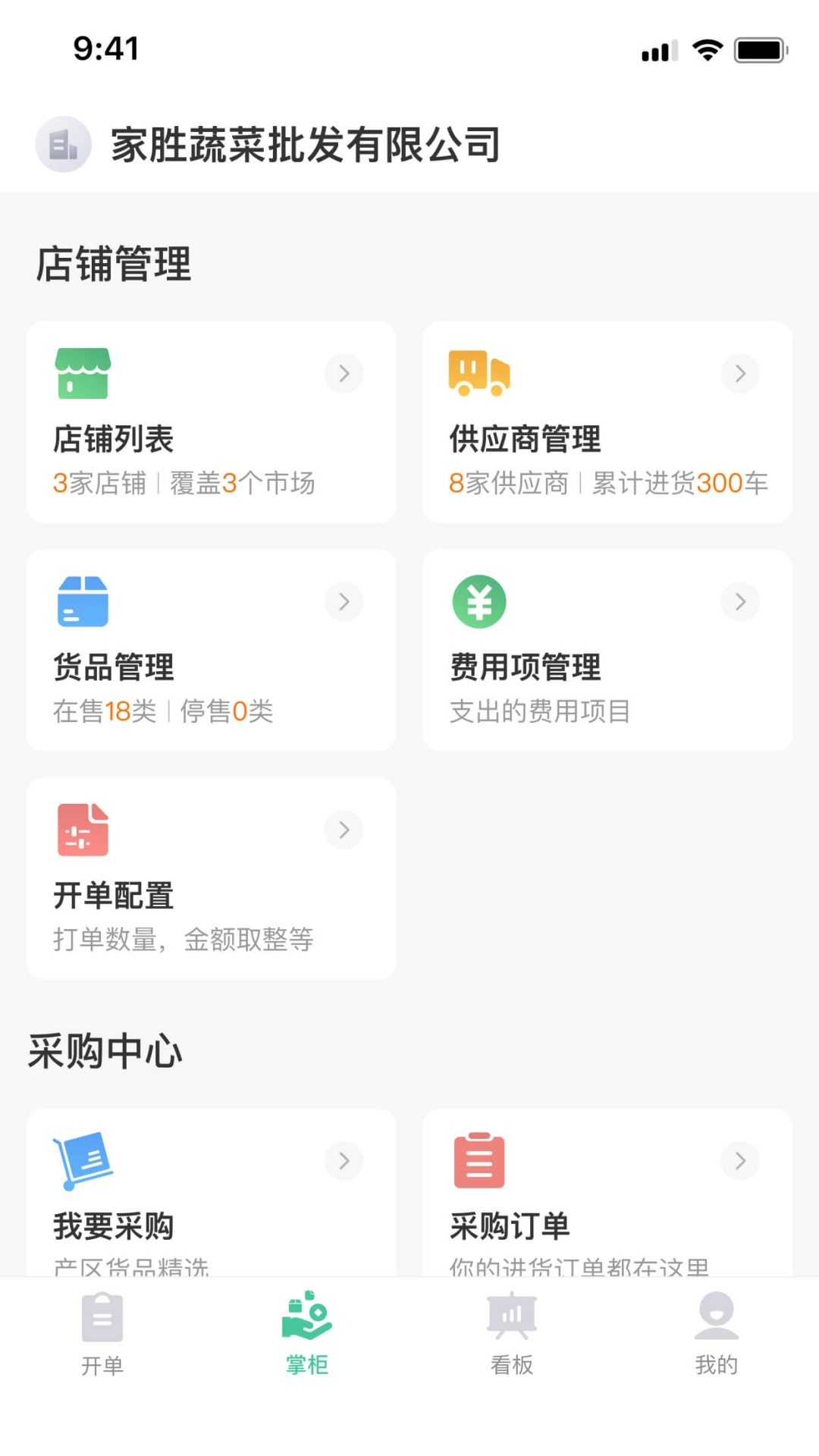Tap the yen currency icon for 费用项管理
The image size is (819, 1456).
coord(479,601)
